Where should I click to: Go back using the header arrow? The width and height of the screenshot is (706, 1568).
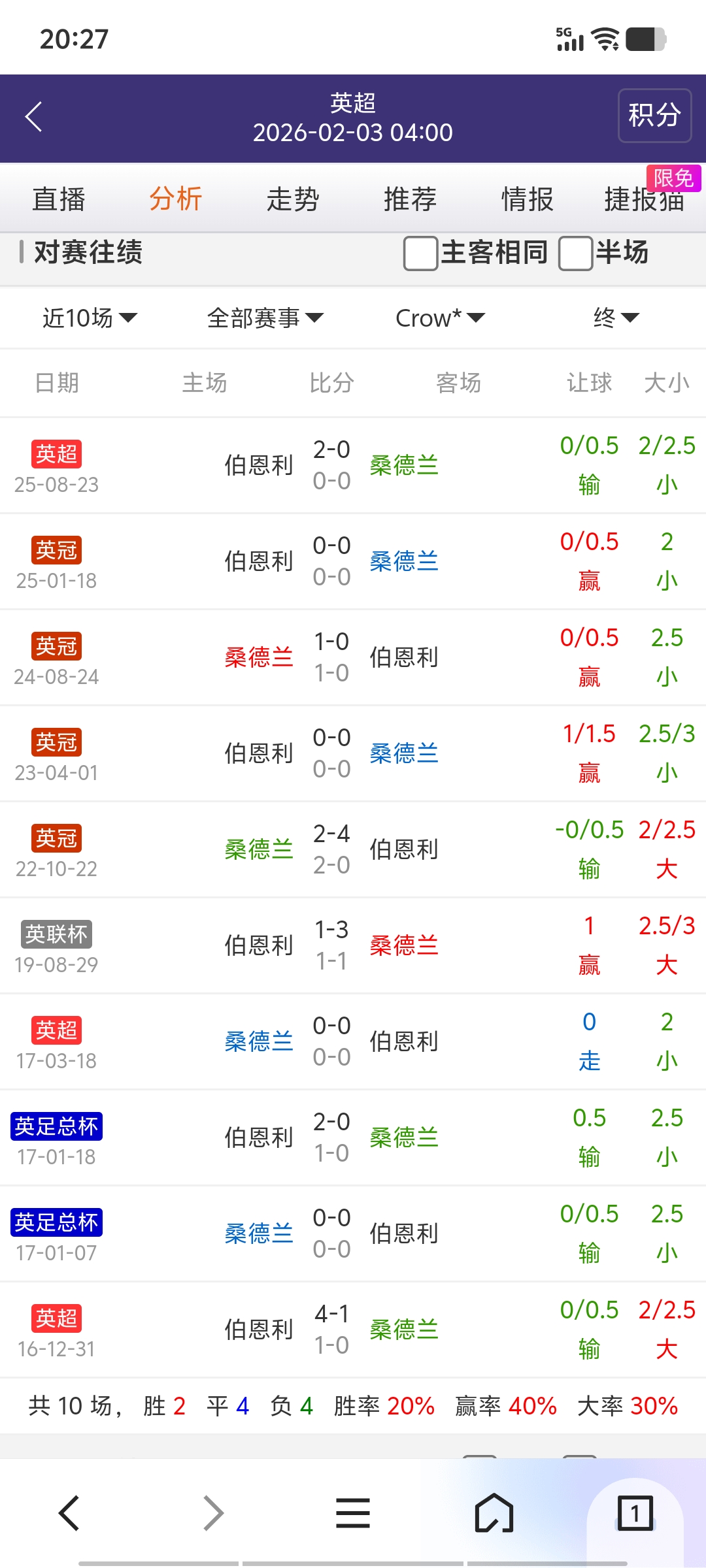pyautogui.click(x=34, y=117)
